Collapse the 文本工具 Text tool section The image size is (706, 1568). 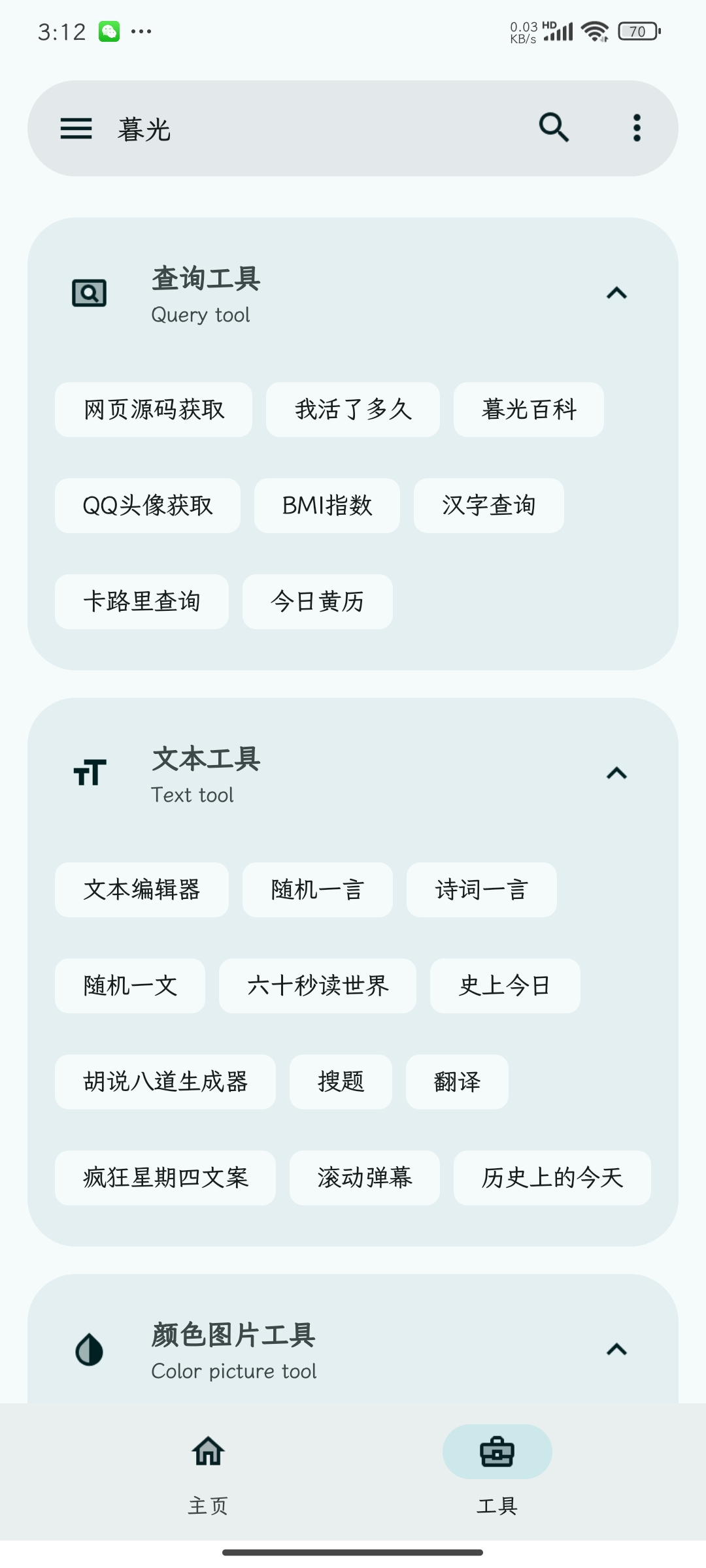click(x=616, y=774)
